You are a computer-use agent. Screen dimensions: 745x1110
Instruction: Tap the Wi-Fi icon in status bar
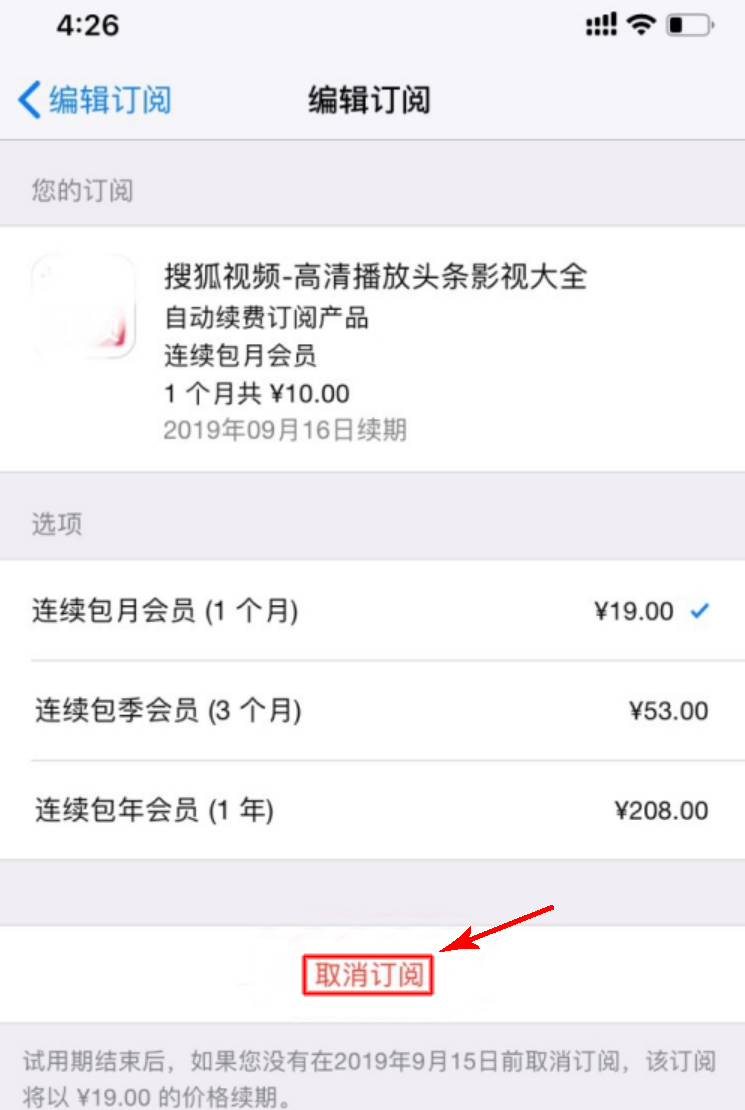(x=641, y=24)
